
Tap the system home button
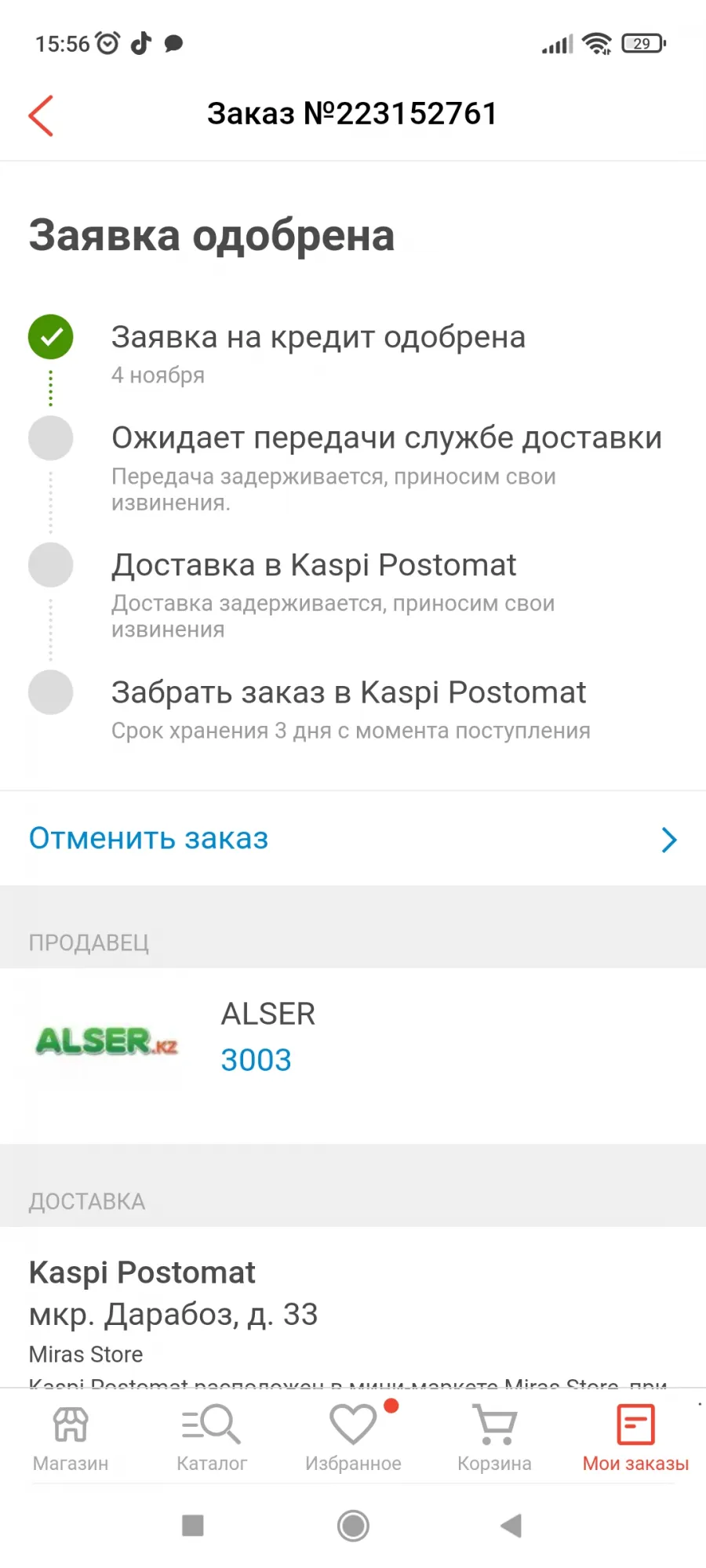(353, 1526)
